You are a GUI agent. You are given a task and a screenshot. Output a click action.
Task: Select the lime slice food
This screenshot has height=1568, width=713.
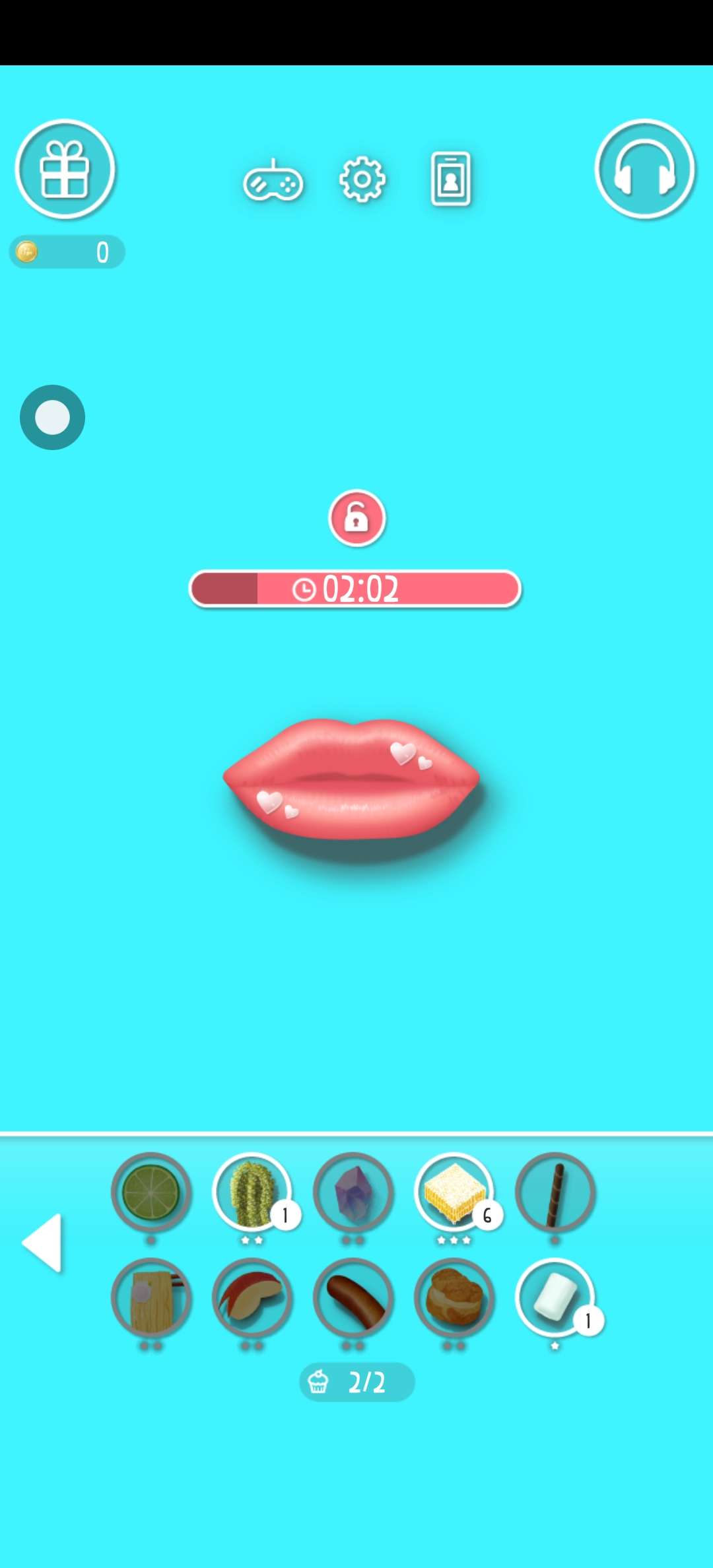click(x=151, y=1192)
